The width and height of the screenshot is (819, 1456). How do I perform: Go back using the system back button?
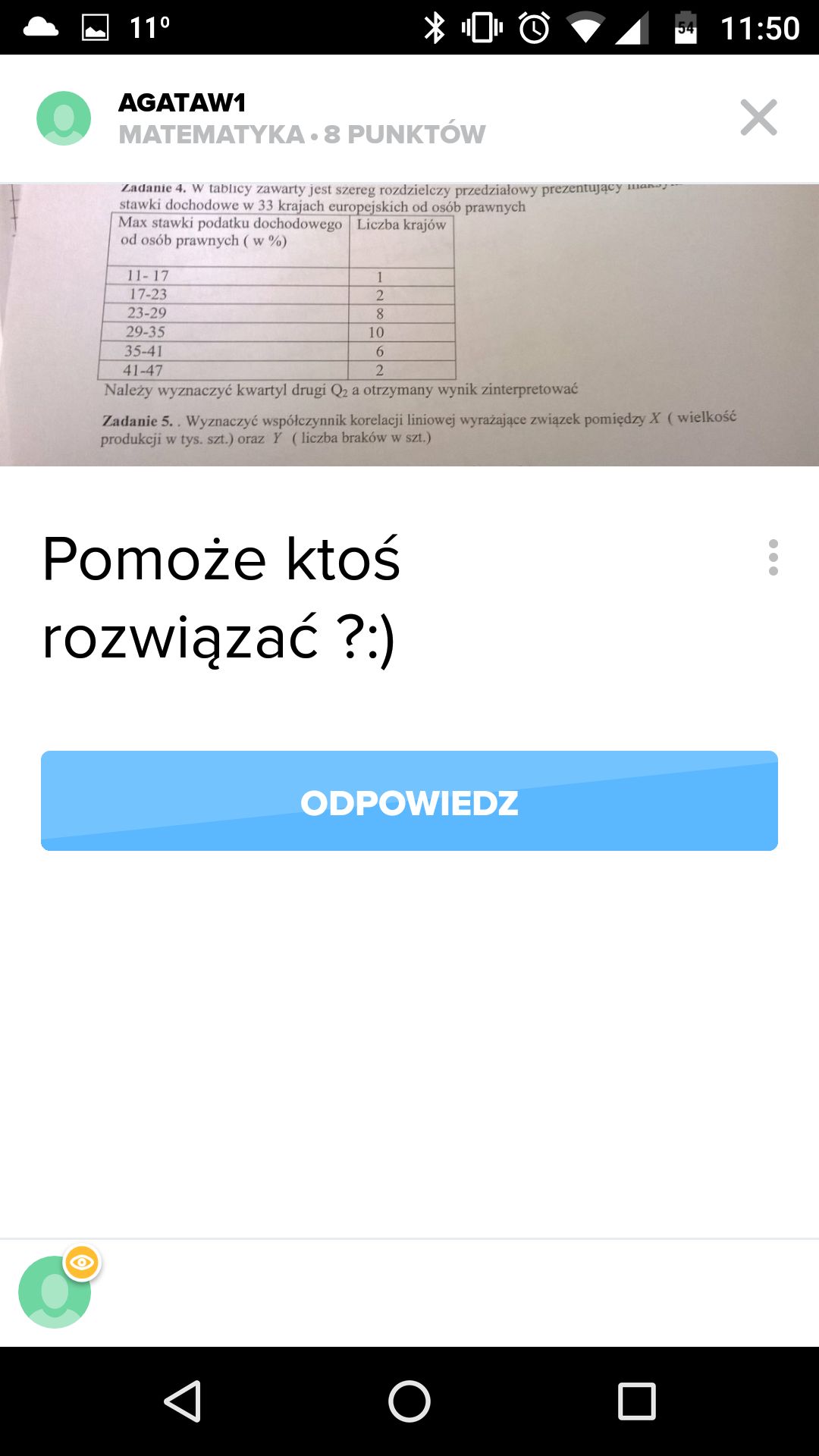tap(183, 1401)
